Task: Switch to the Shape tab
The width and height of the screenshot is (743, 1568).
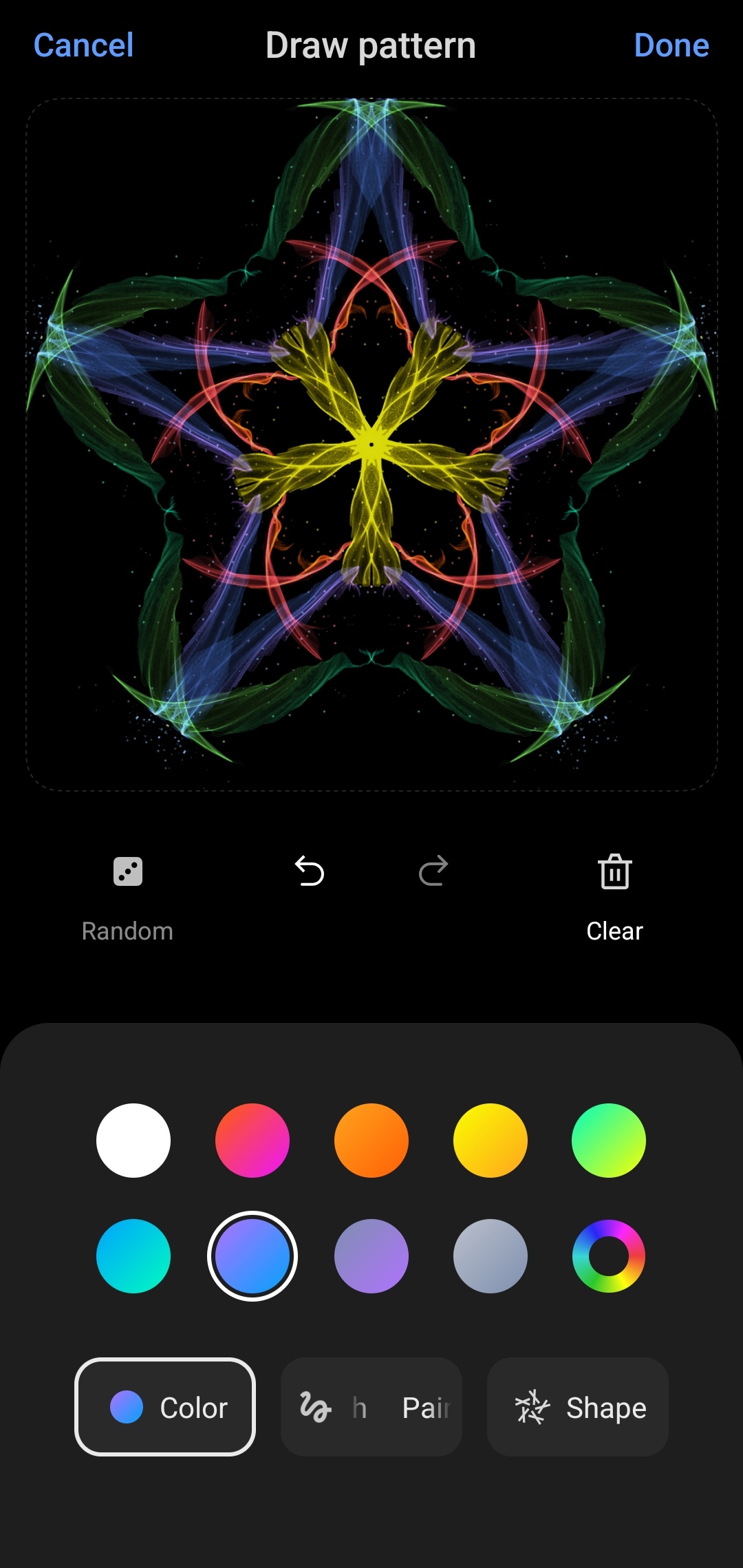Action: click(578, 1407)
